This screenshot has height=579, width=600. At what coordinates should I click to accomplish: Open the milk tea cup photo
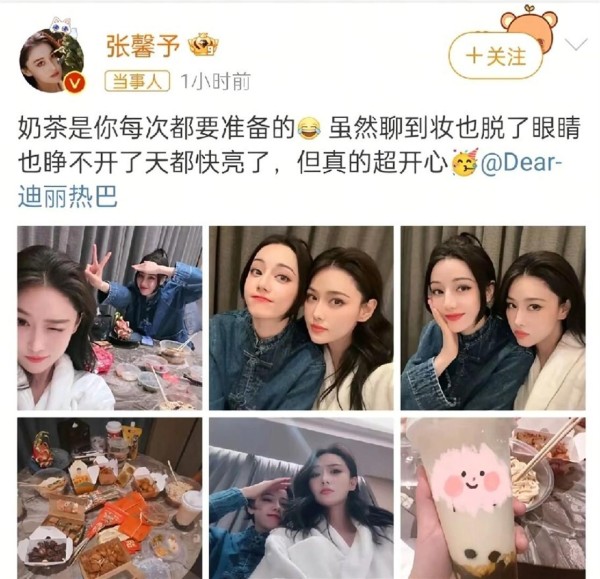492,498
